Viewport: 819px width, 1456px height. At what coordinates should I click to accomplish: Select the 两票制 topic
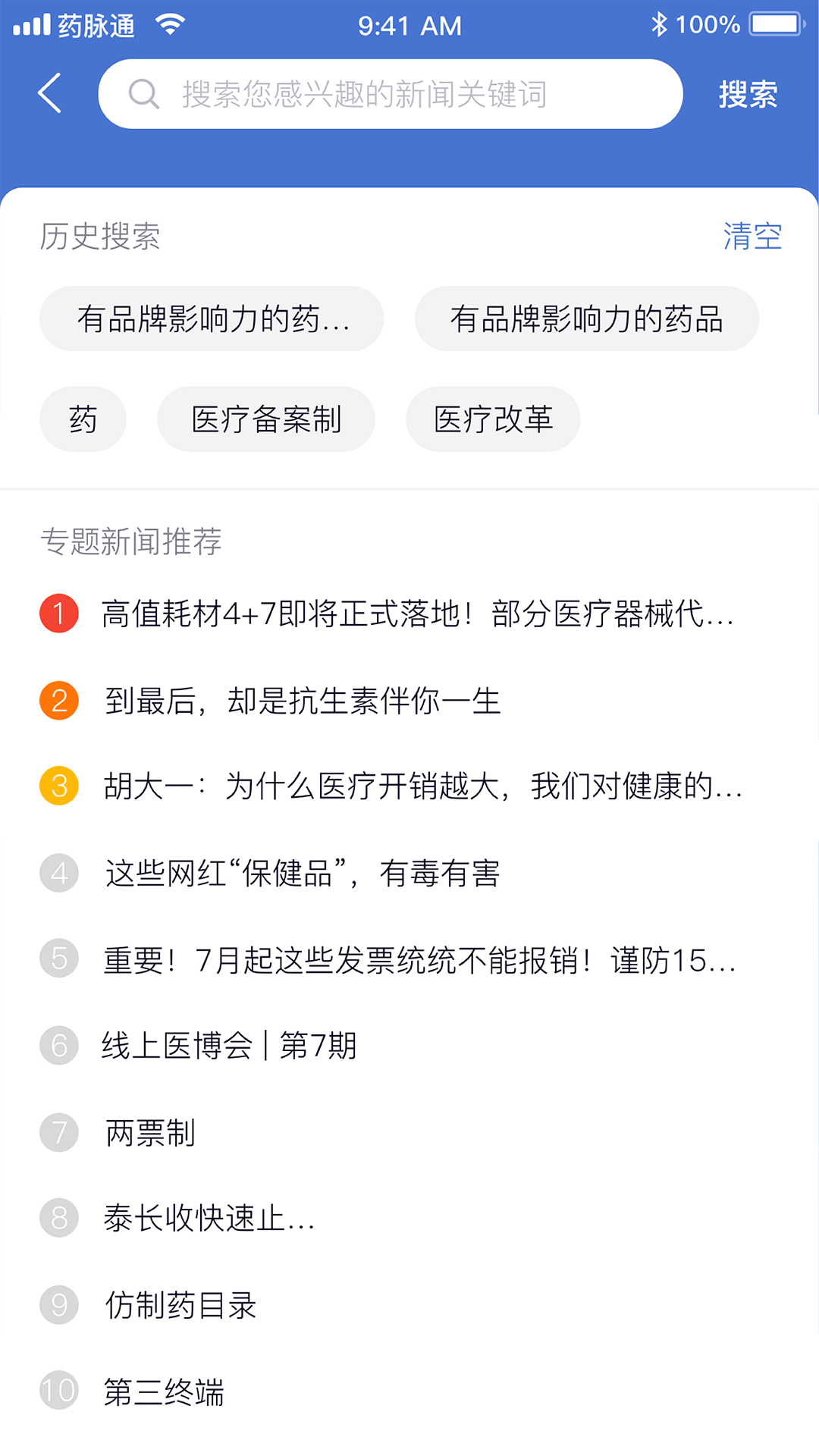click(409, 1133)
